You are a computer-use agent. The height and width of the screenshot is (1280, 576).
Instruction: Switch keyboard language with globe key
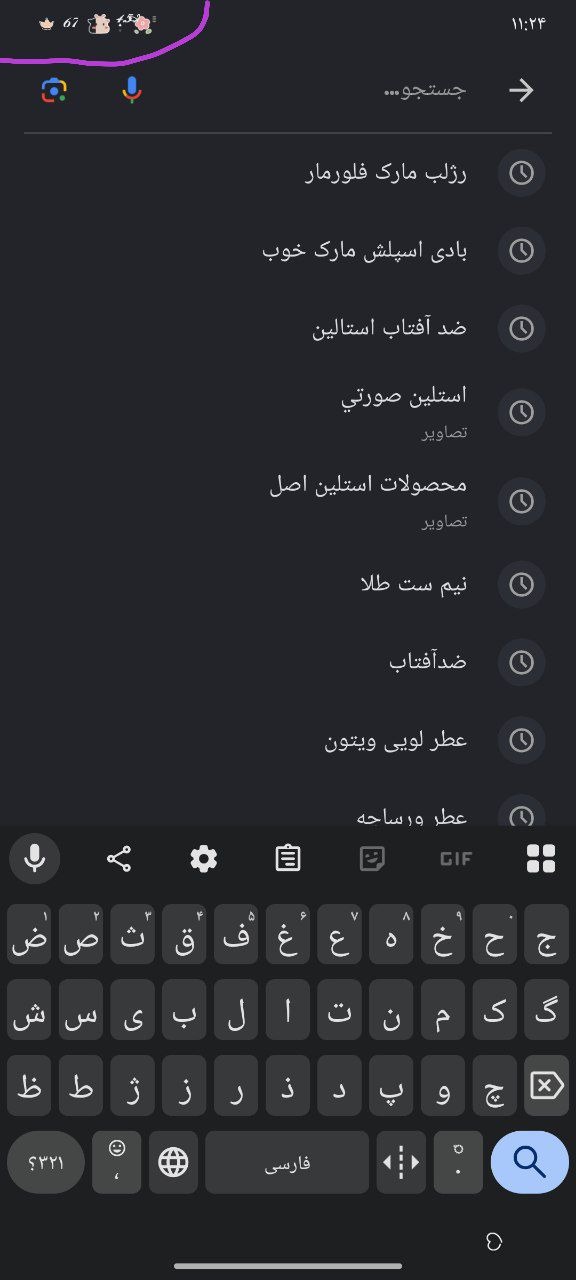(173, 1162)
